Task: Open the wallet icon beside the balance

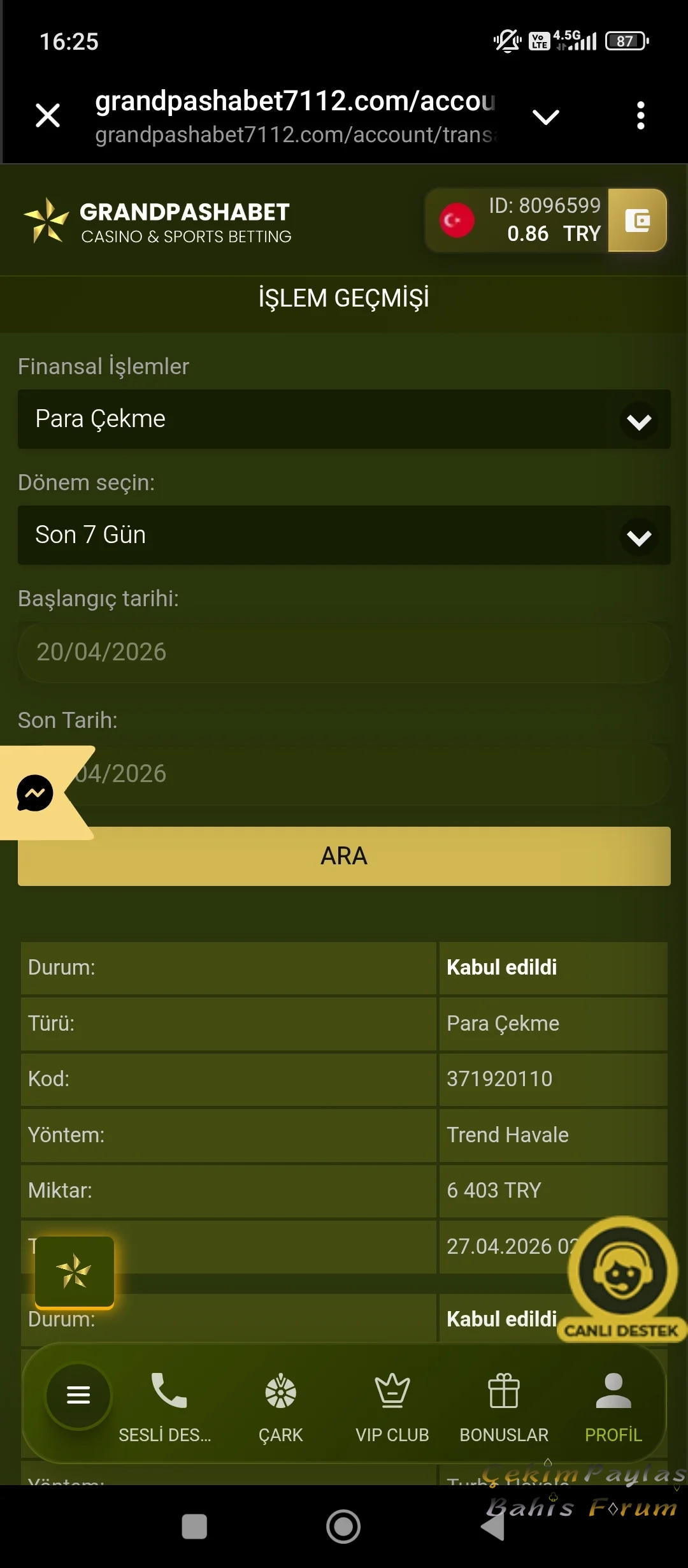Action: [x=637, y=221]
